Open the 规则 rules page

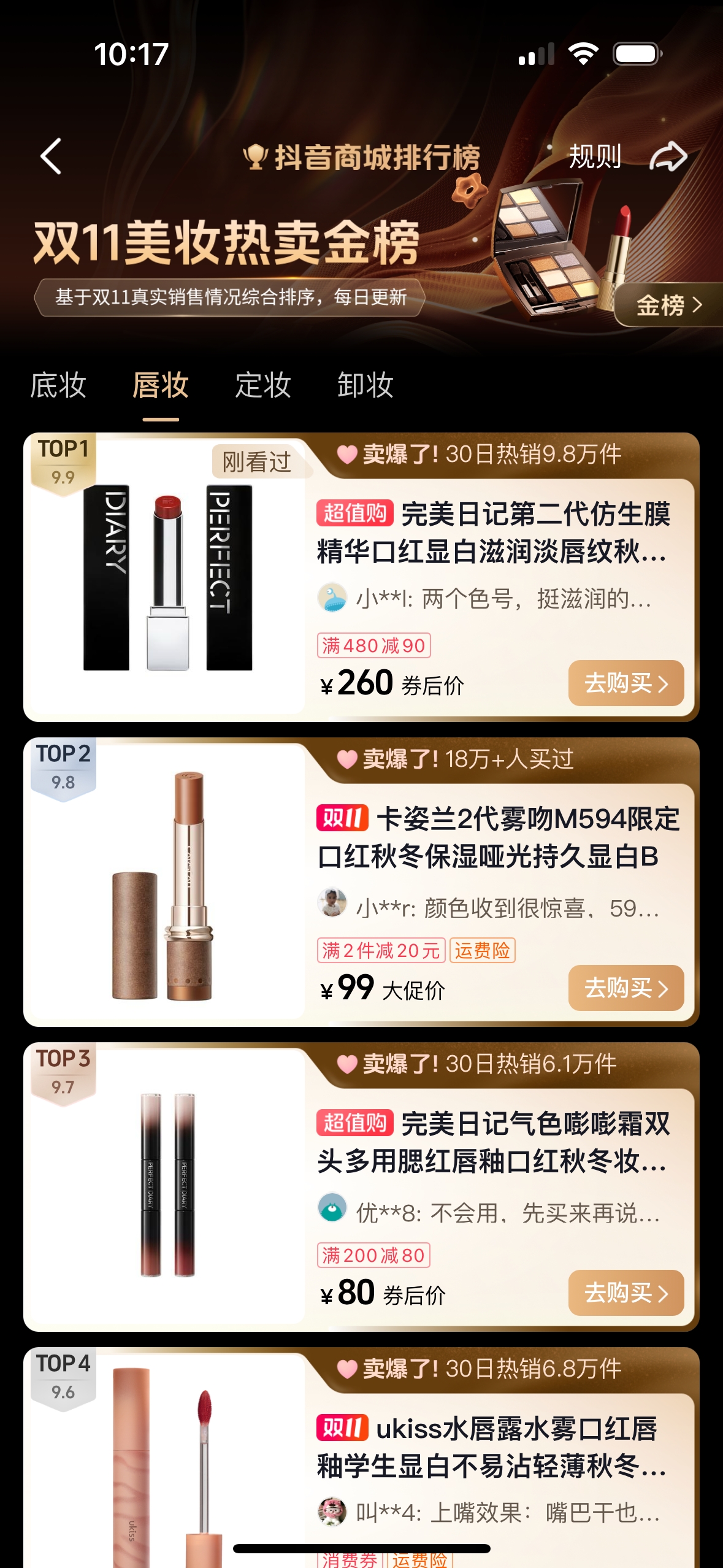point(595,156)
